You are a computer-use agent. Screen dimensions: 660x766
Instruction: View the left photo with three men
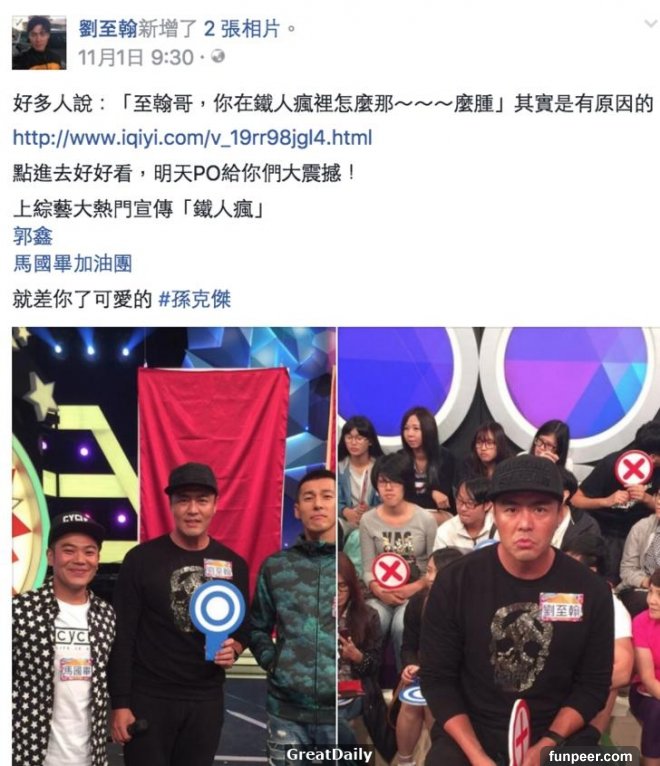click(x=173, y=545)
